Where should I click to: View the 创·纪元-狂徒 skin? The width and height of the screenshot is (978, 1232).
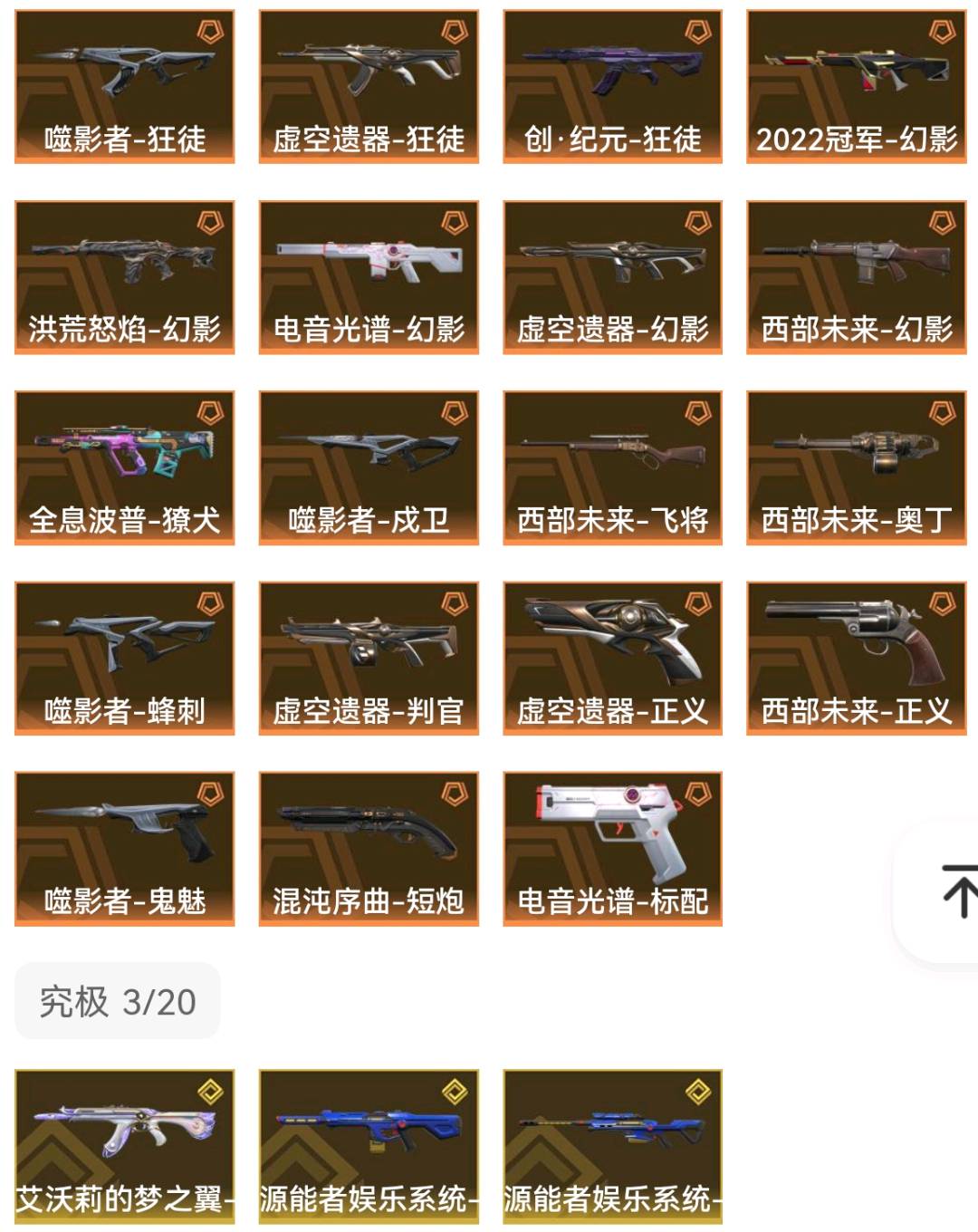pyautogui.click(x=613, y=87)
